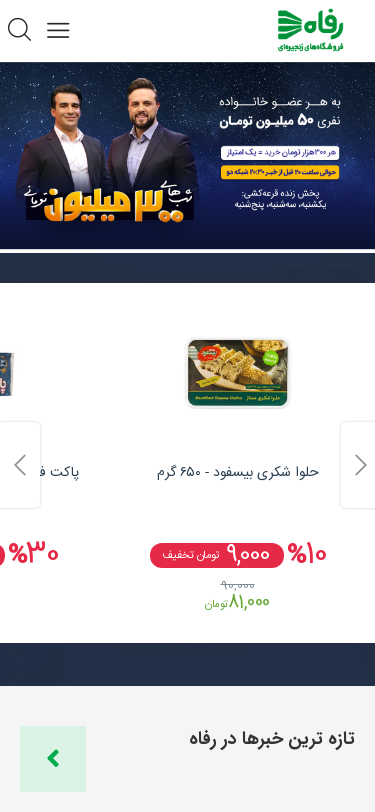Tap the green arrow in the news section
Image resolution: width=375 pixels, height=812 pixels.
click(53, 759)
